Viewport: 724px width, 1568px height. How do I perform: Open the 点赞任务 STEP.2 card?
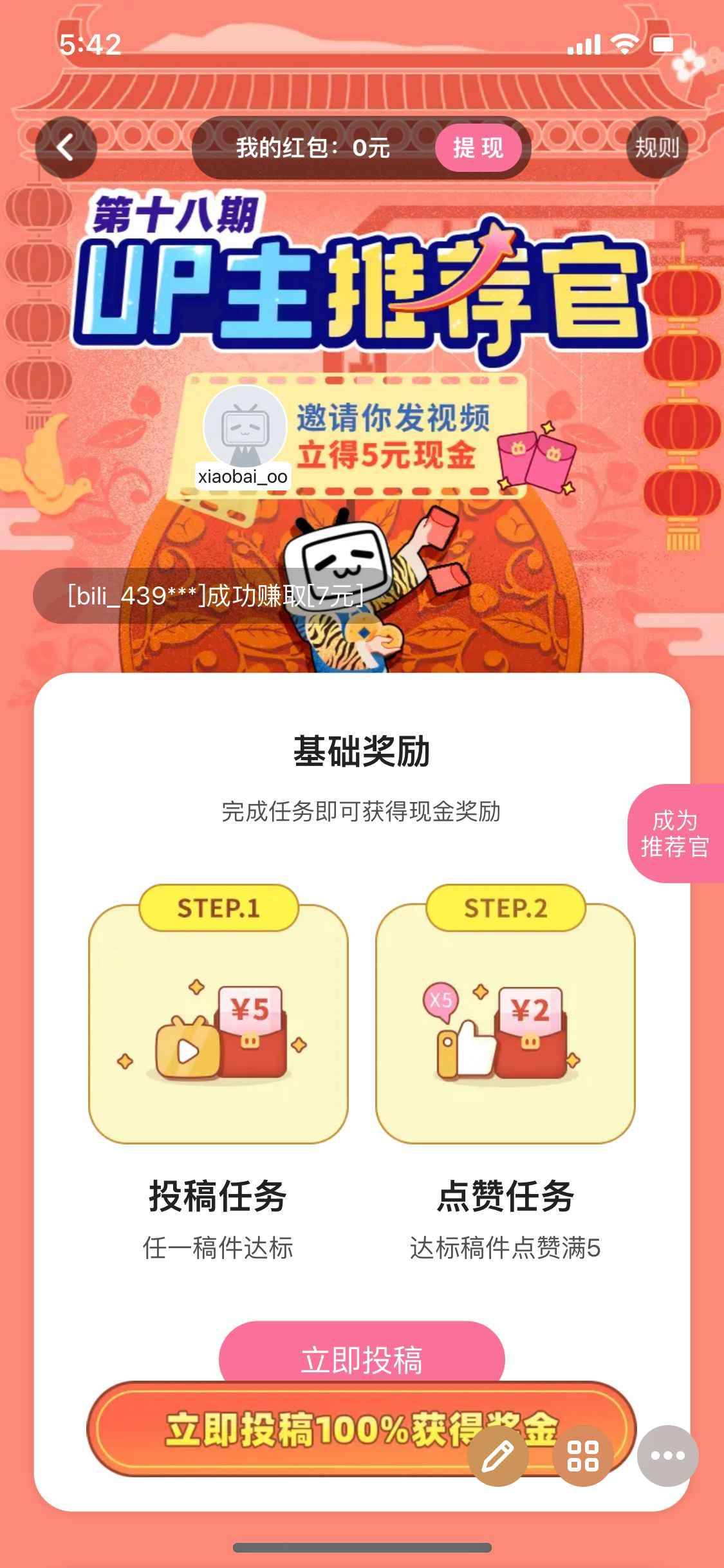505,1023
